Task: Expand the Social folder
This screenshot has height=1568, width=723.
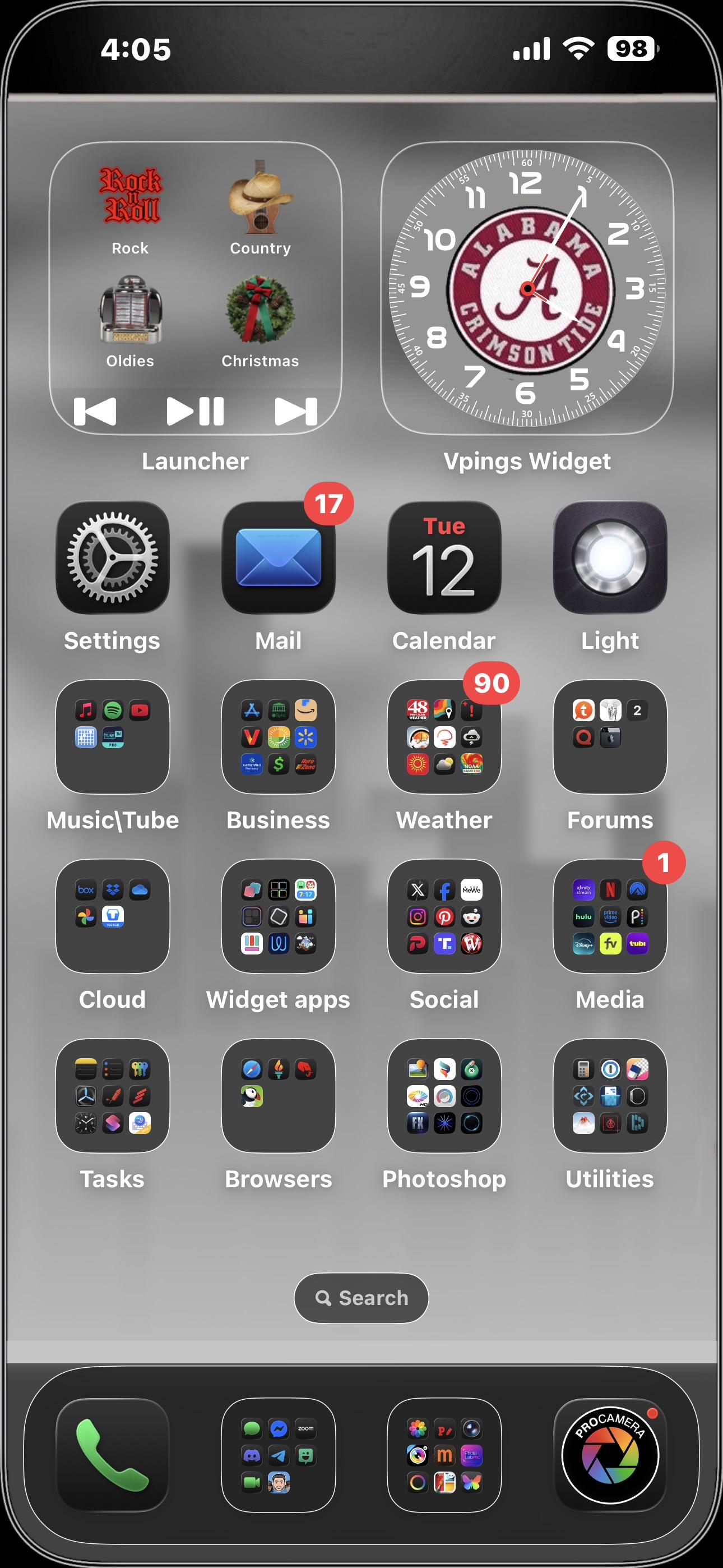Action: tap(444, 917)
